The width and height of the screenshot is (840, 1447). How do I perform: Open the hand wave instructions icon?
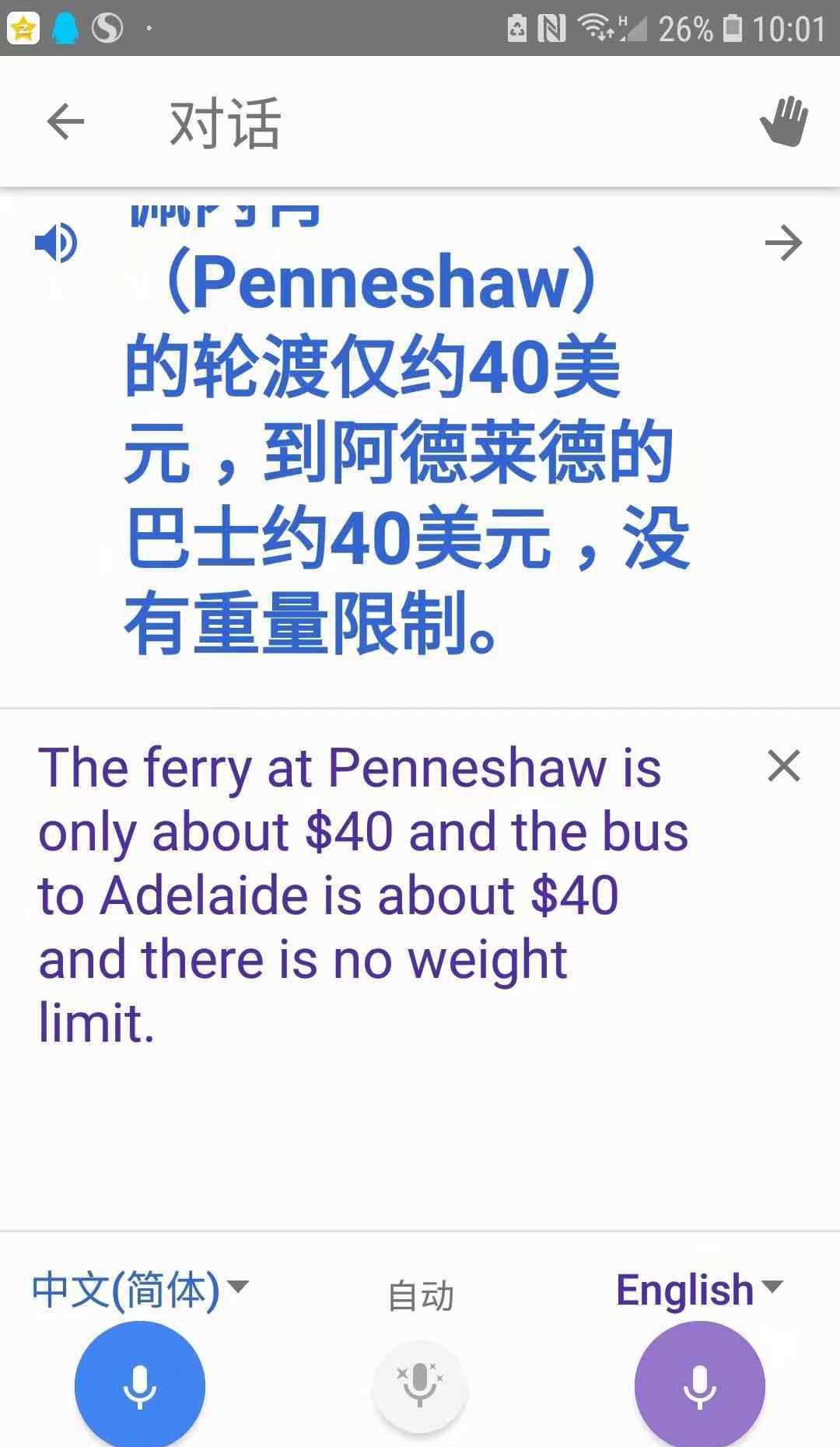784,121
